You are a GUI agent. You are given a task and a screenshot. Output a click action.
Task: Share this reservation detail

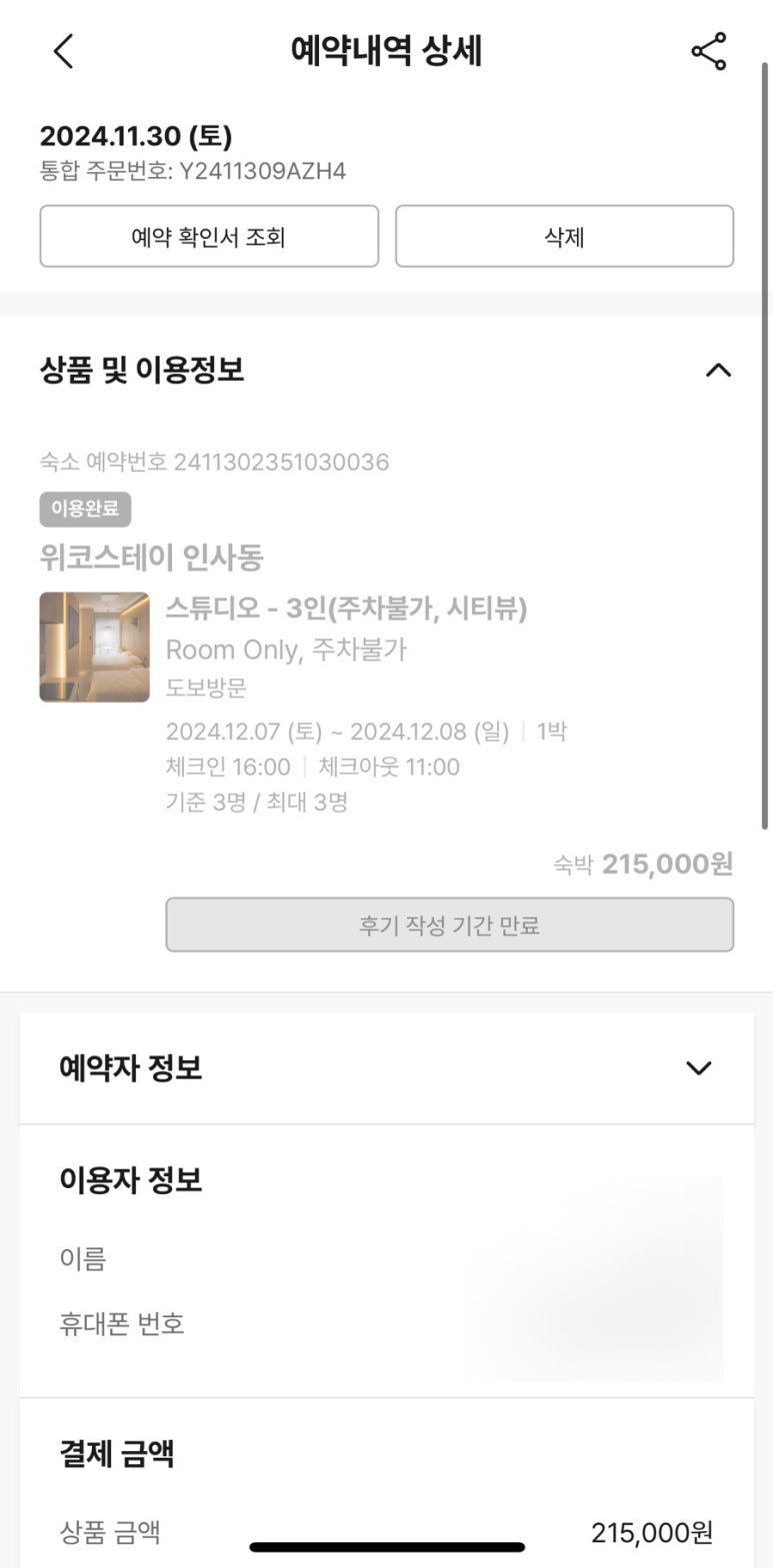(708, 51)
